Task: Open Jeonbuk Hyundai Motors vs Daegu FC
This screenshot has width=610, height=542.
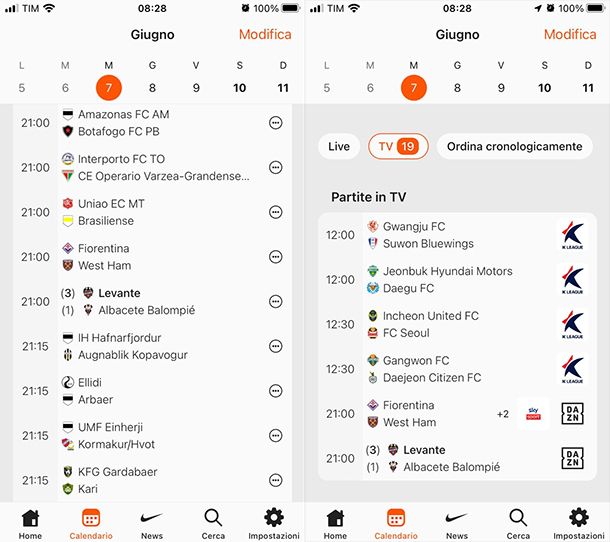Action: 436,280
